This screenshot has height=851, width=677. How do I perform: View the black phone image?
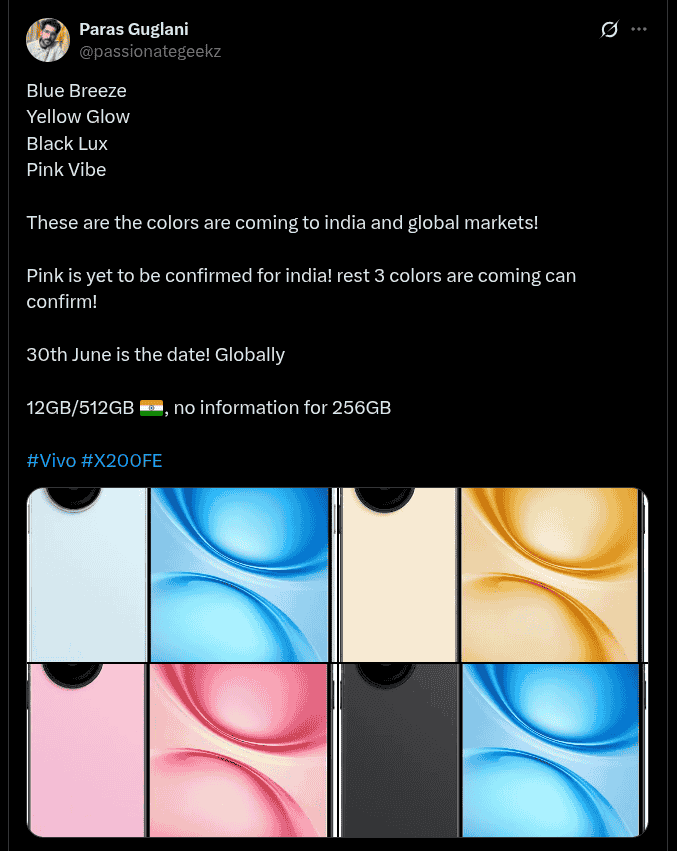tap(492, 750)
